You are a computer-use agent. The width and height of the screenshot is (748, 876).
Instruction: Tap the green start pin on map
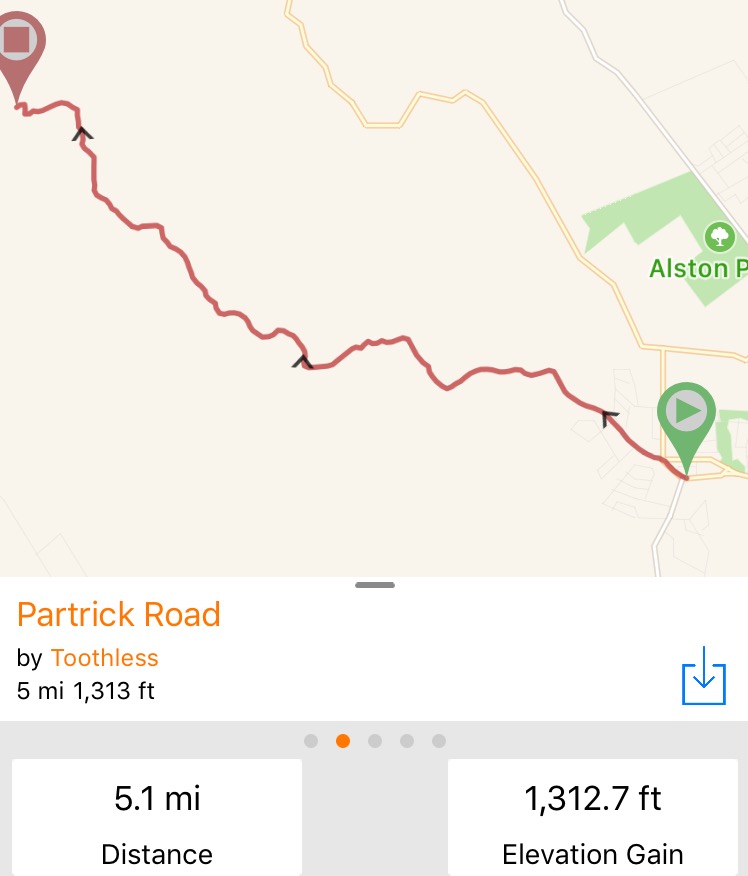click(x=686, y=412)
